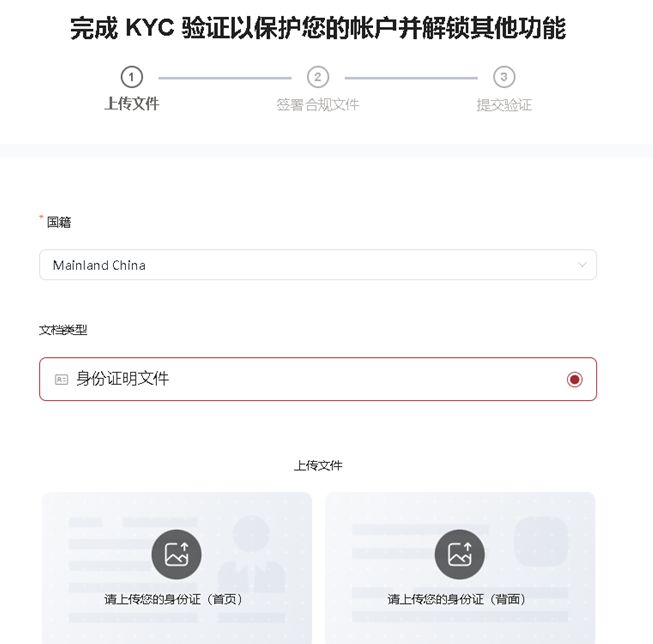This screenshot has height=644, width=653.
Task: Select the 身份证明文件 document type option
Action: tap(318, 379)
